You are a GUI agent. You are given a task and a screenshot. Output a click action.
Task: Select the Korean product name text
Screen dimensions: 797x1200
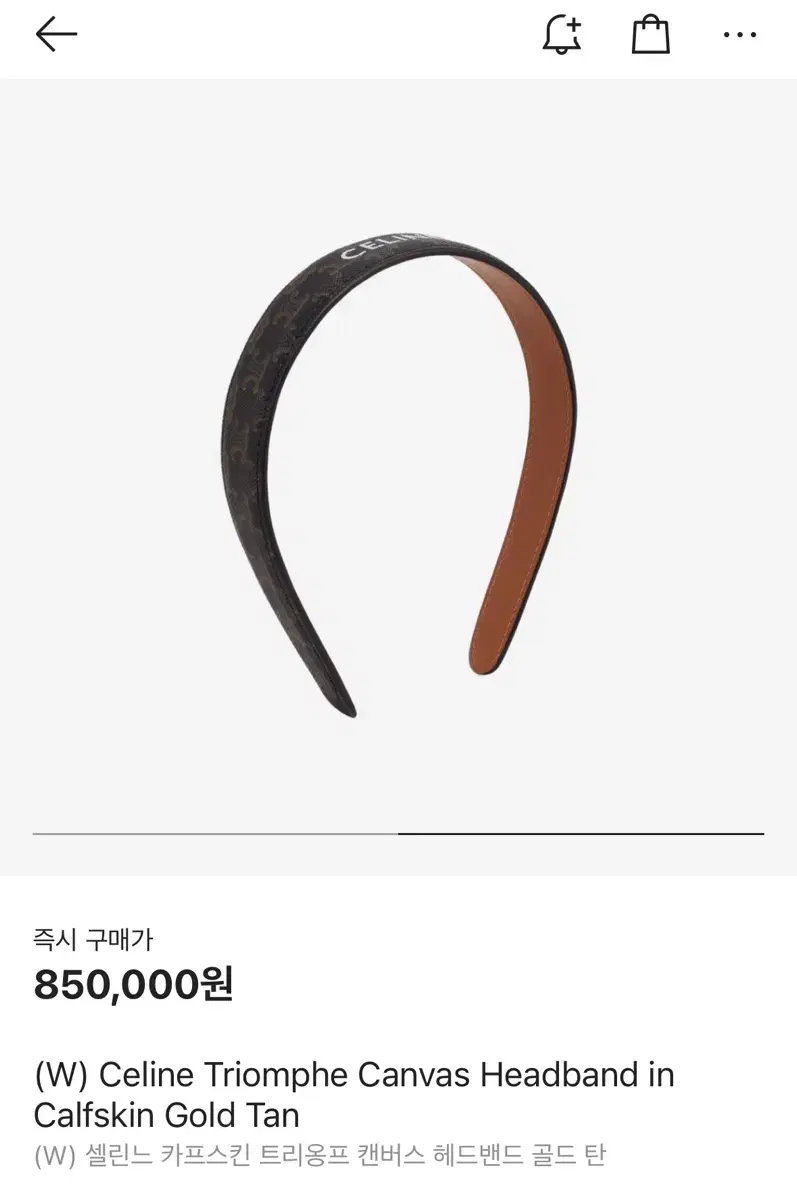click(320, 1154)
